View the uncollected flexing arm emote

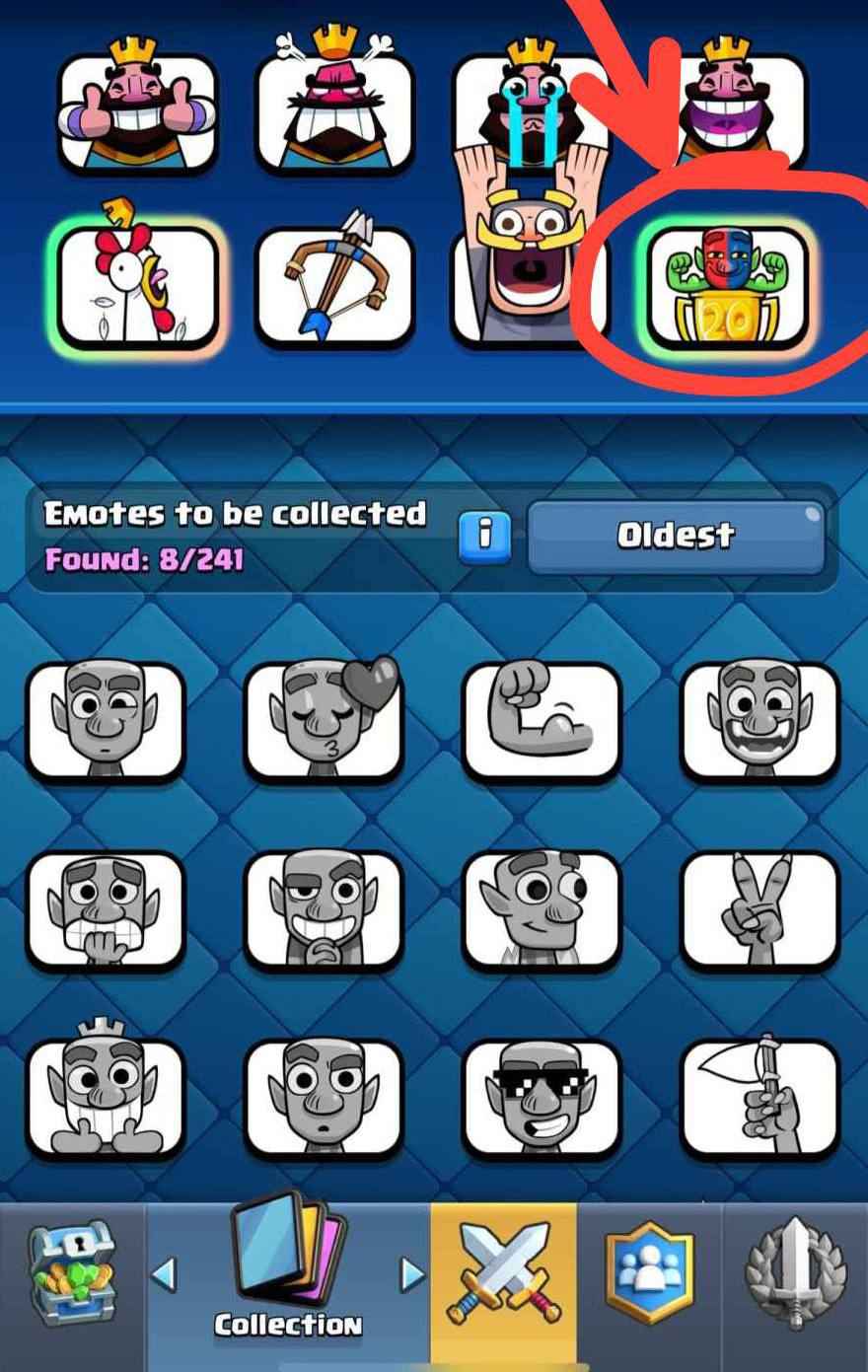click(542, 720)
